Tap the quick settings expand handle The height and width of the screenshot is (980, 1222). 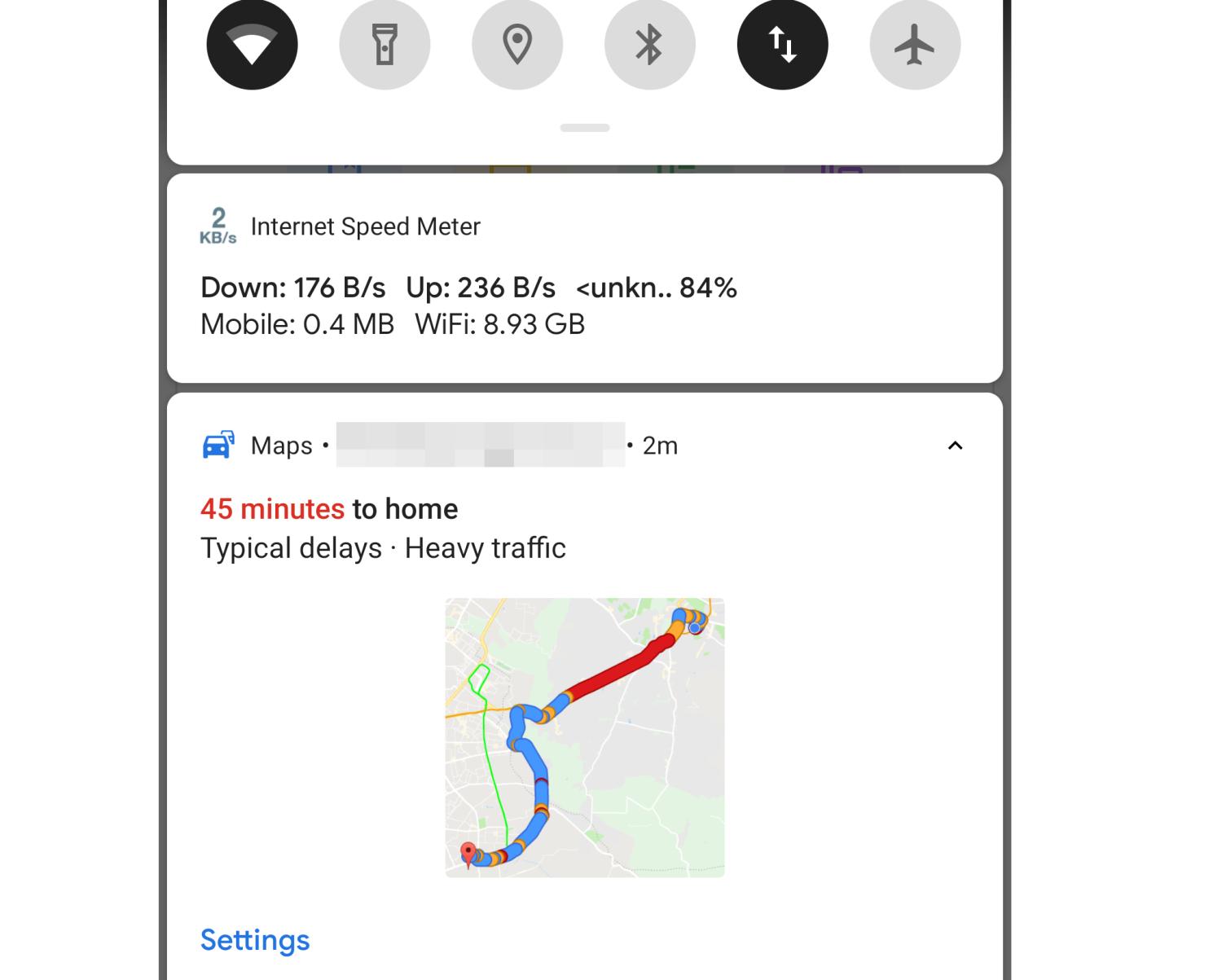pos(584,128)
